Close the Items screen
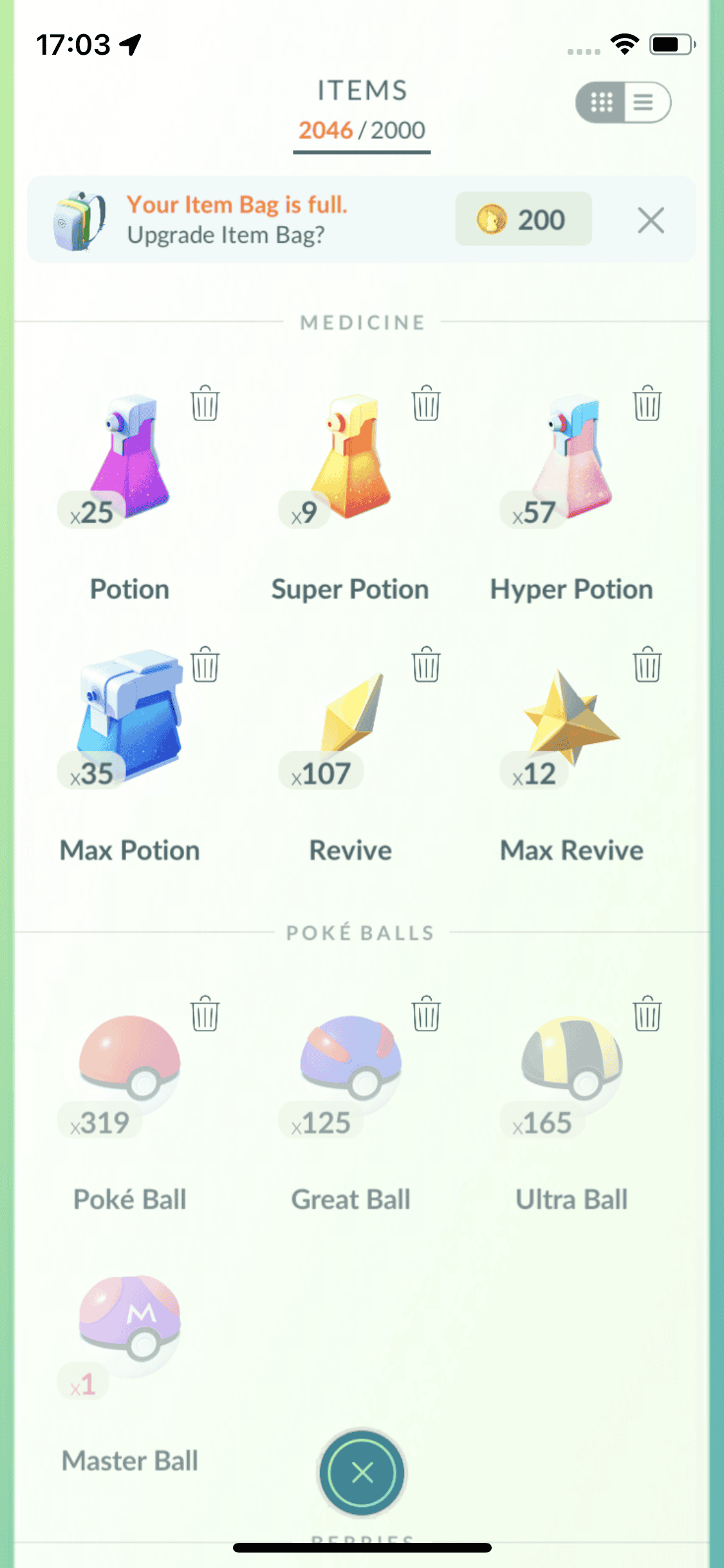 (x=362, y=1472)
